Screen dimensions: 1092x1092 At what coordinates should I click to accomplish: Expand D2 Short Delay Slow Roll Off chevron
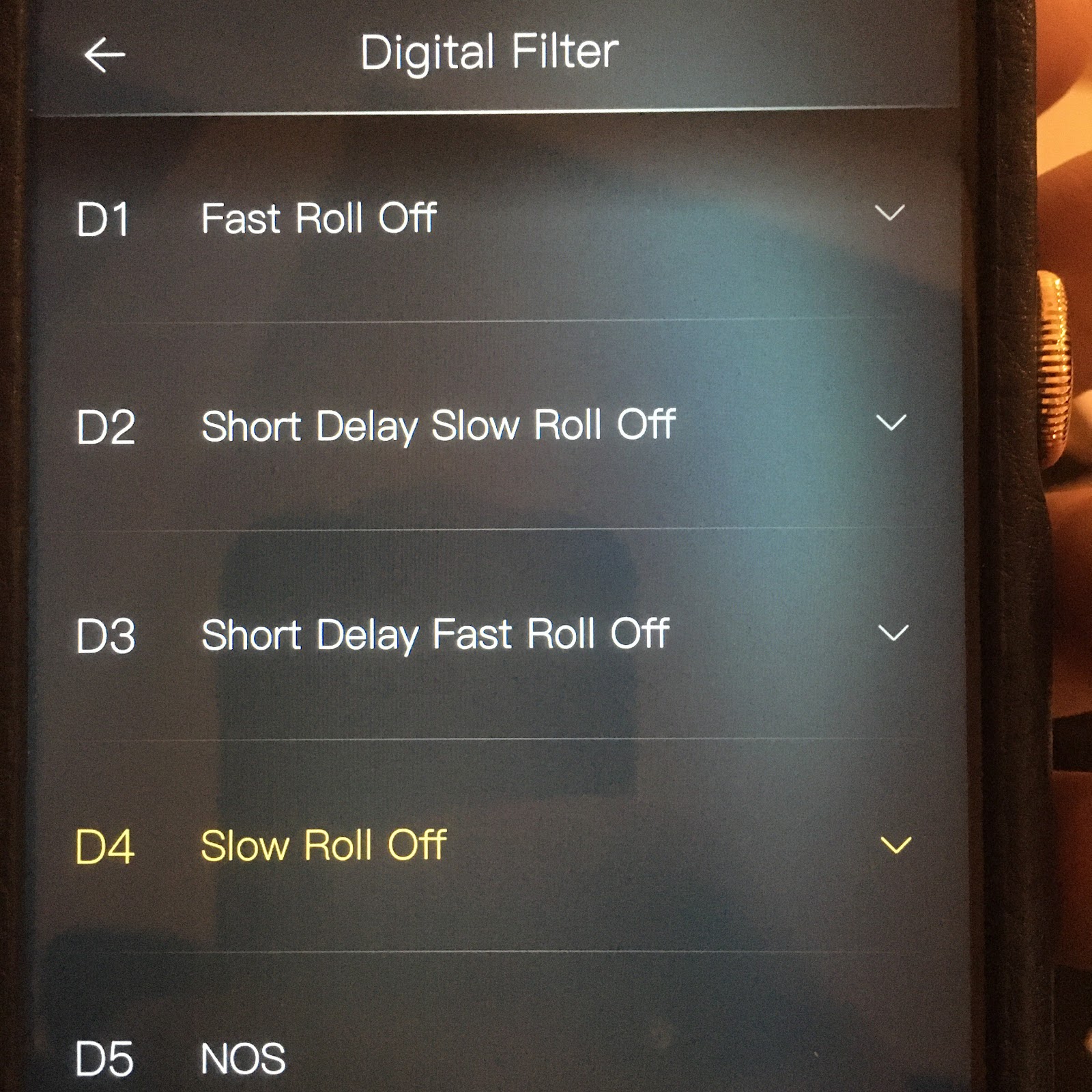point(891,422)
